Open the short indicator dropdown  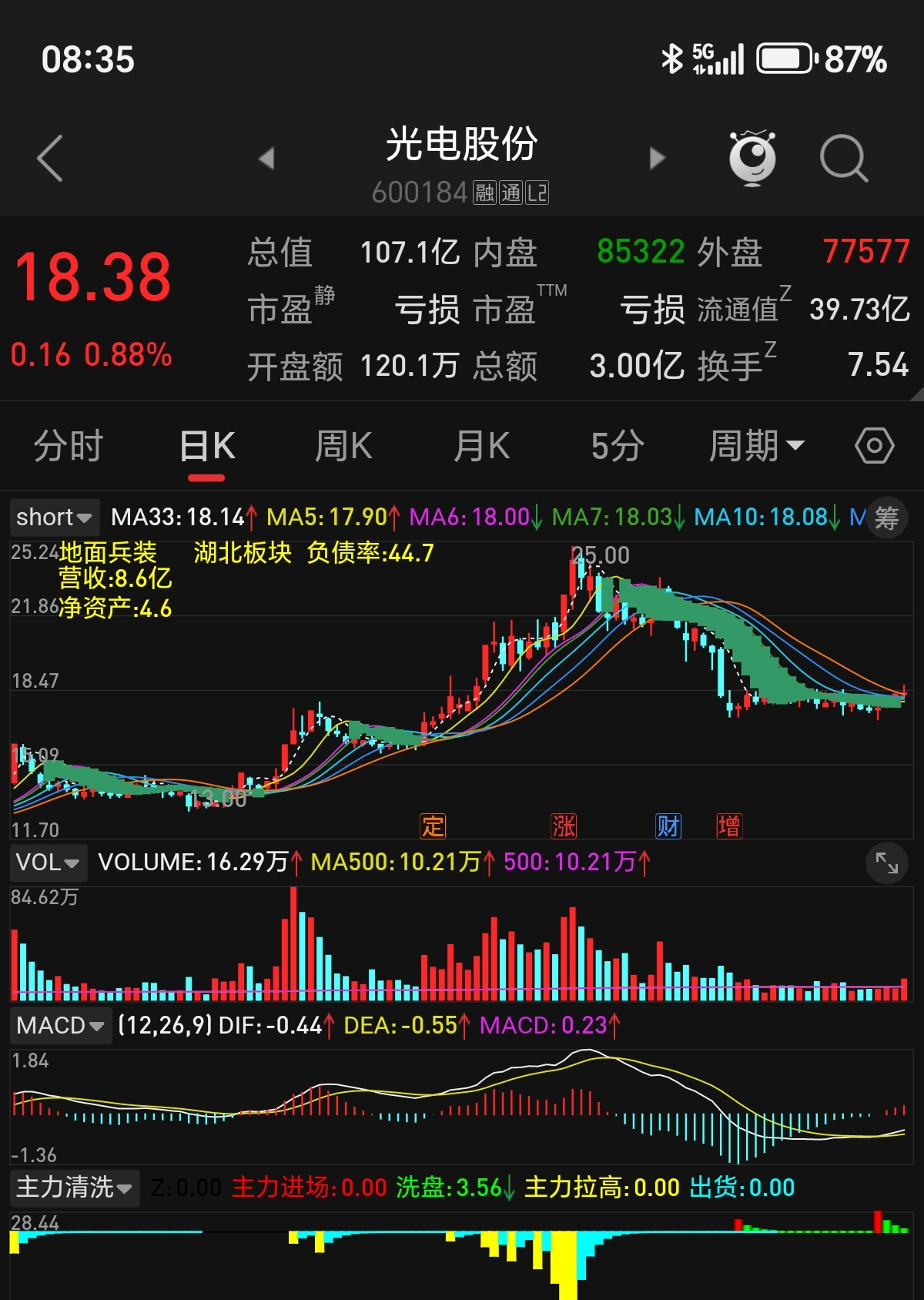(x=54, y=517)
